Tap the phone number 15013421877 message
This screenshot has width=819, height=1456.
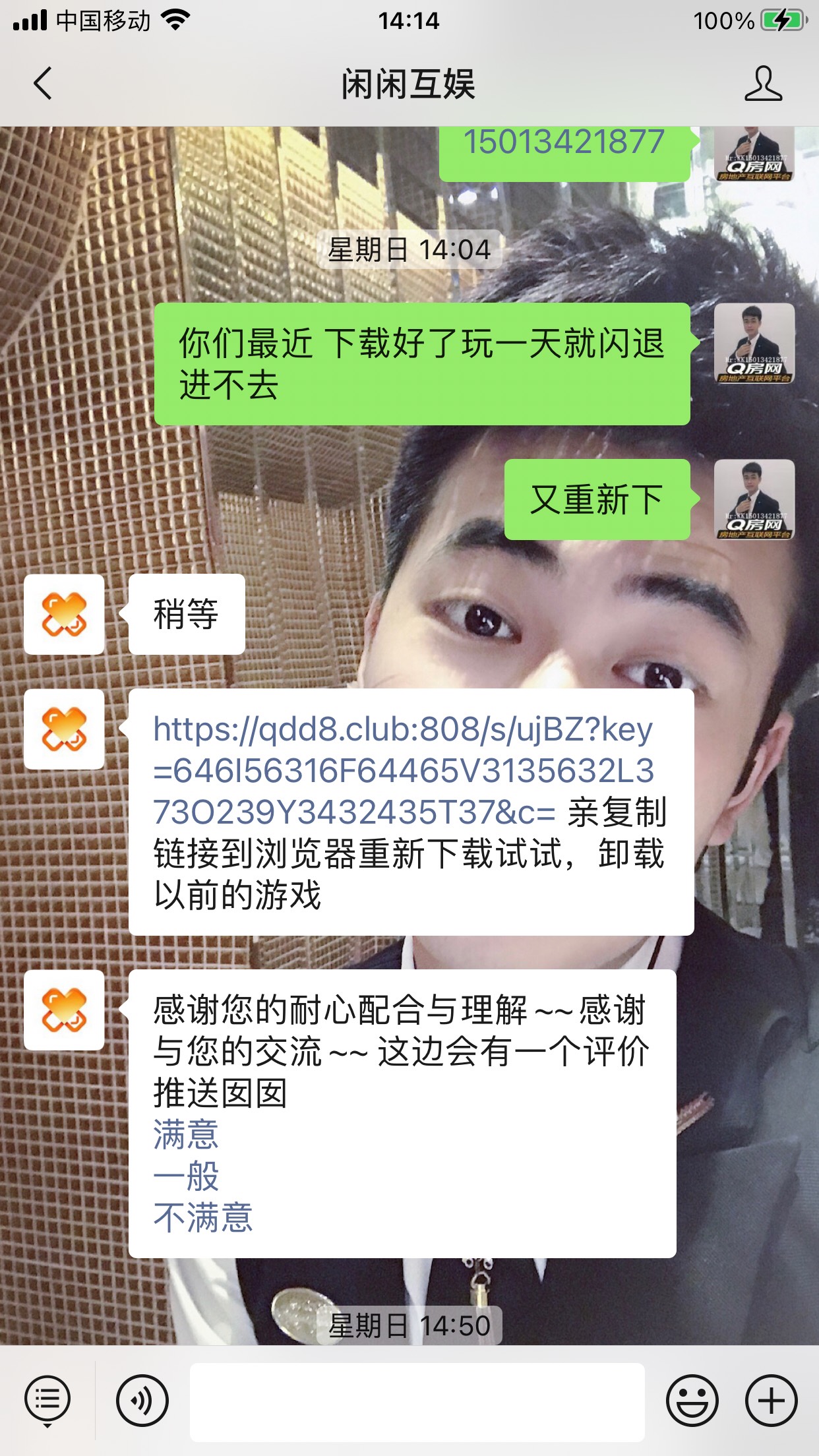[x=564, y=144]
